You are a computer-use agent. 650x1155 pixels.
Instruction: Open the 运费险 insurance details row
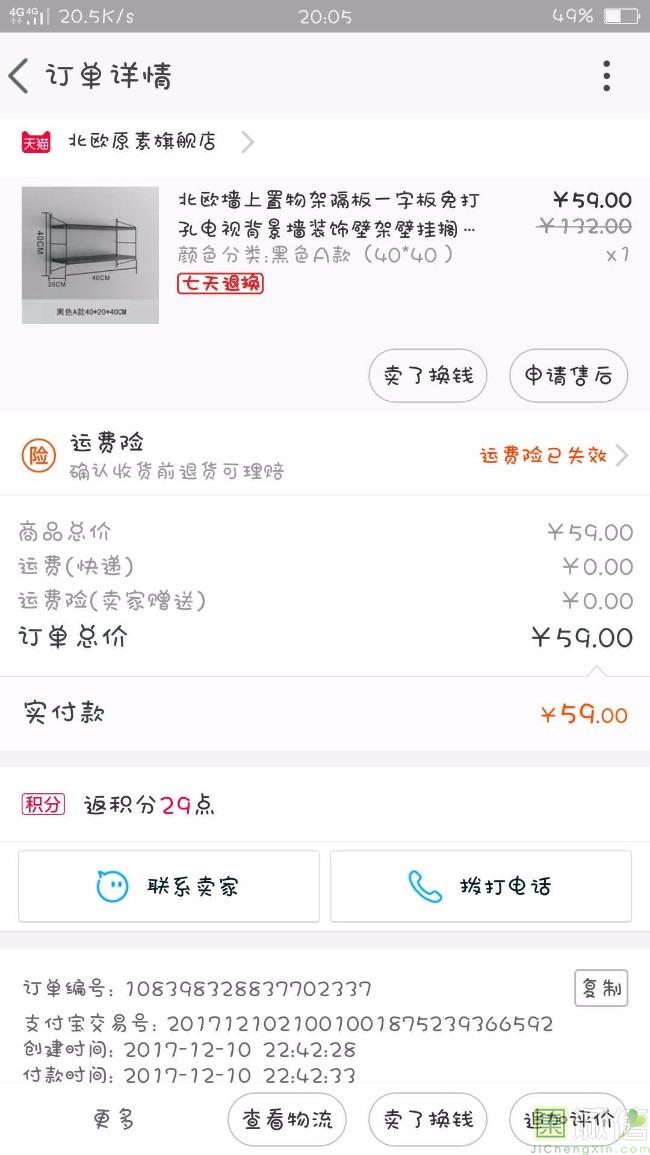tap(325, 455)
